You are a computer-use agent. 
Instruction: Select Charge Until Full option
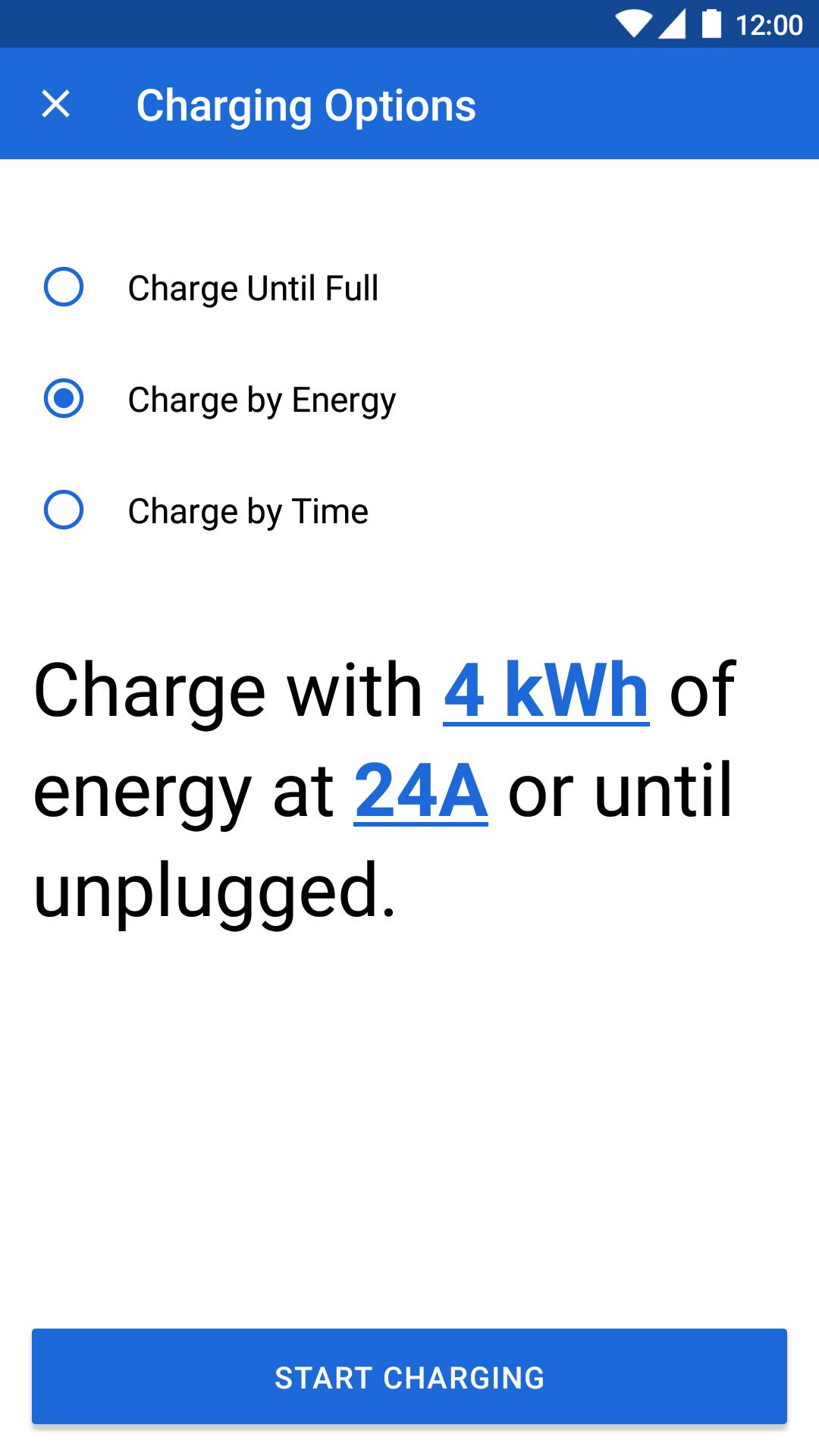tap(64, 287)
